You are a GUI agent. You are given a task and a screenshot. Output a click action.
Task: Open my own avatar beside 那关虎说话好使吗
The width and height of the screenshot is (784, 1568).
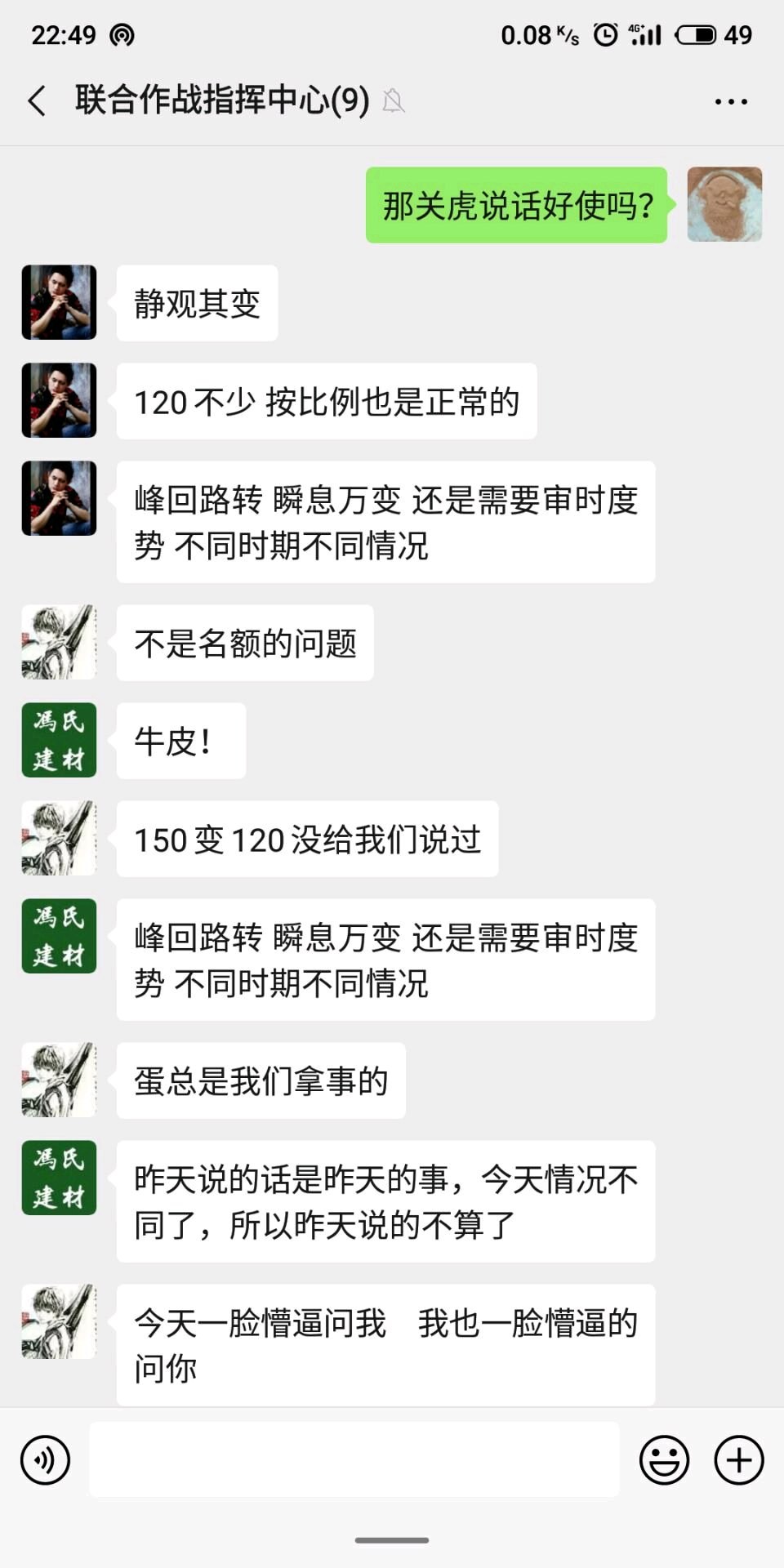[x=724, y=204]
